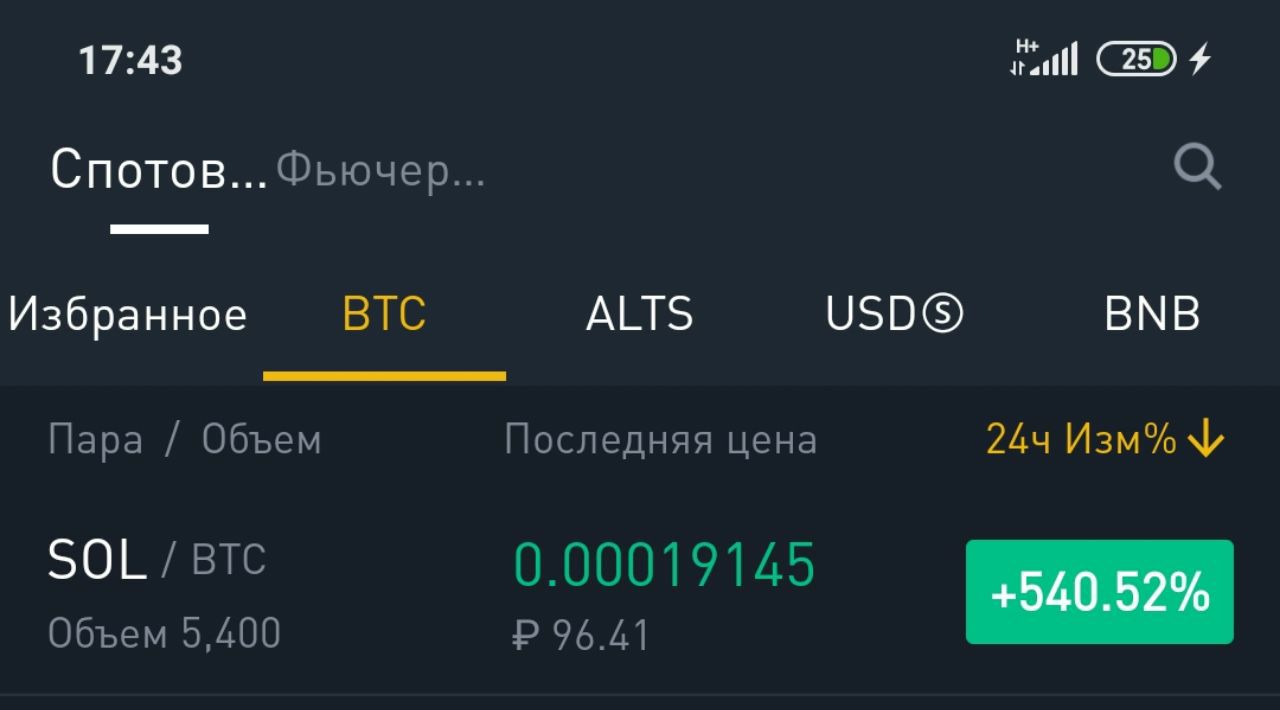Open the USDⓈ market tab
The image size is (1280, 710).
point(894,315)
